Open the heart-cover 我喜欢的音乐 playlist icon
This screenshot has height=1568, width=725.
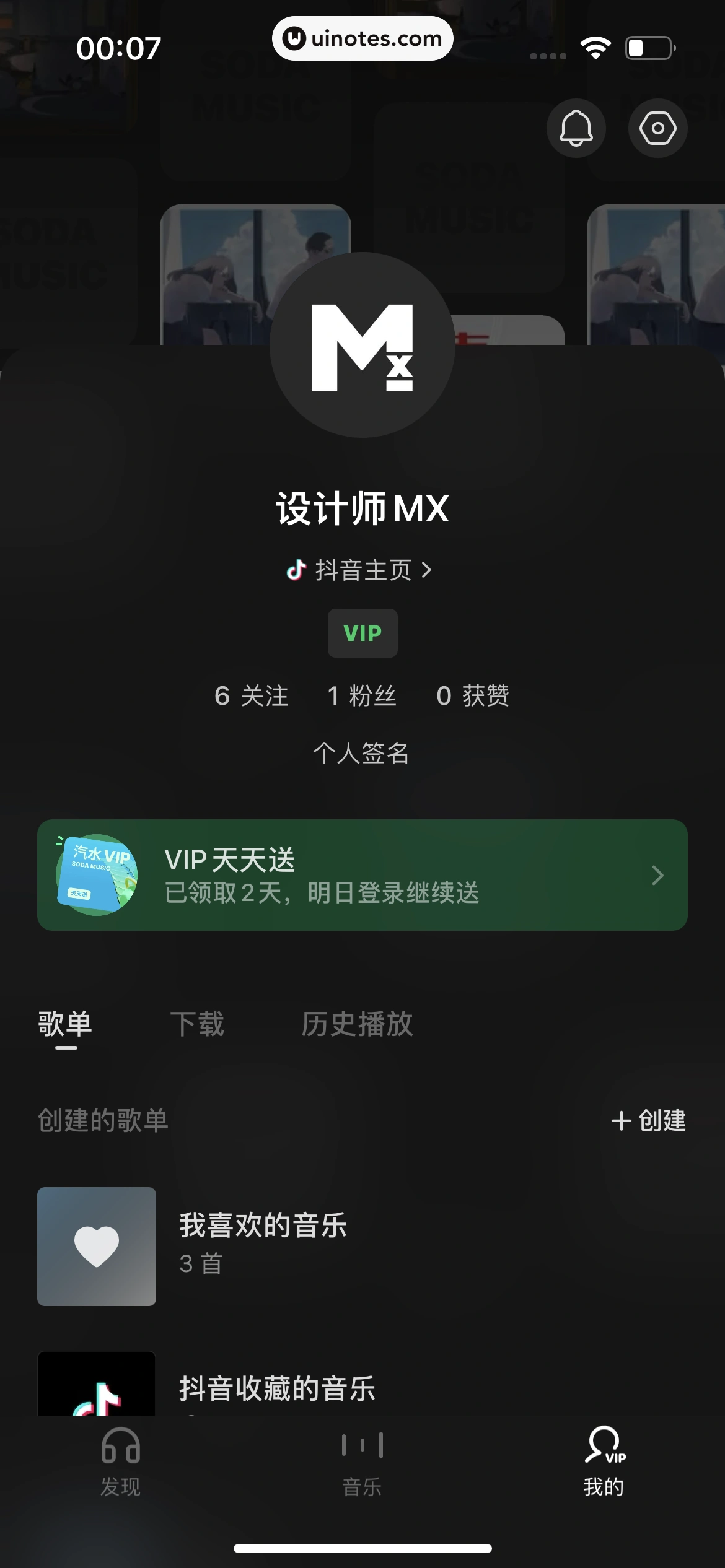click(x=97, y=1247)
